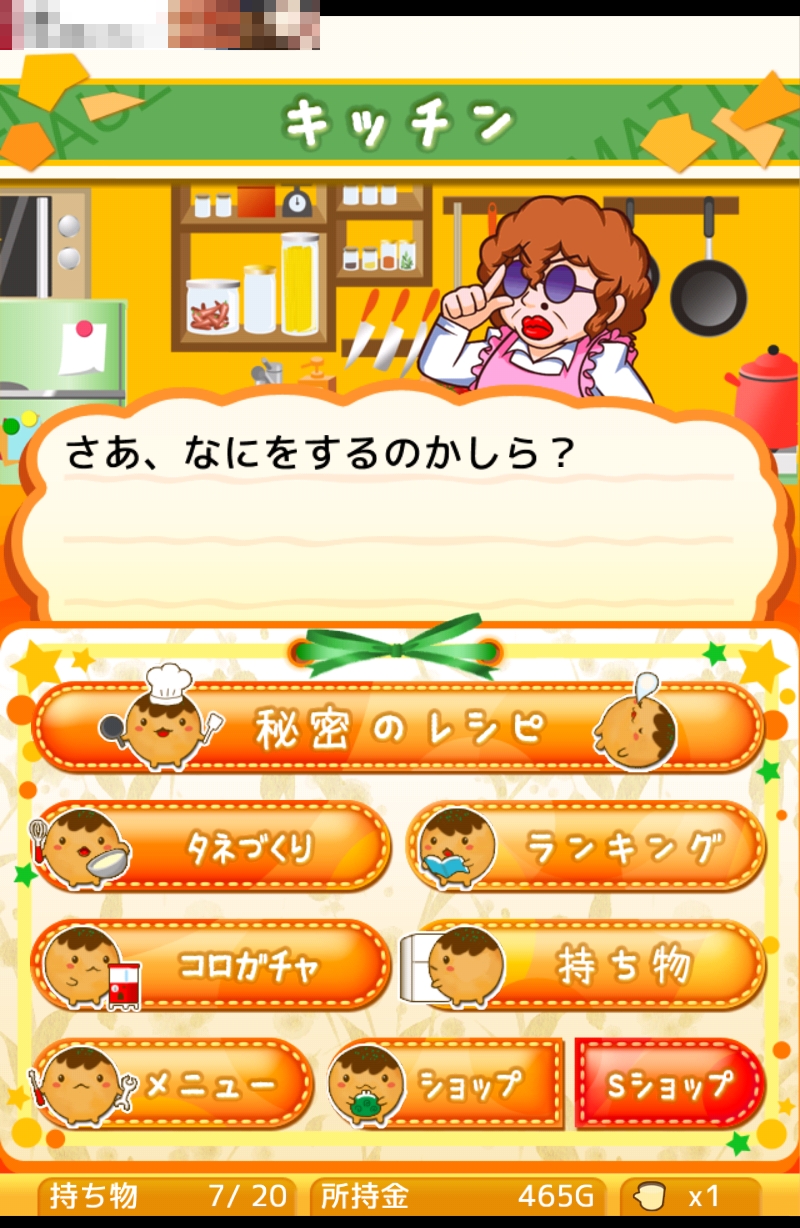Enter the red Sショップ special shop
This screenshot has width=800, height=1228.
pyautogui.click(x=669, y=1084)
